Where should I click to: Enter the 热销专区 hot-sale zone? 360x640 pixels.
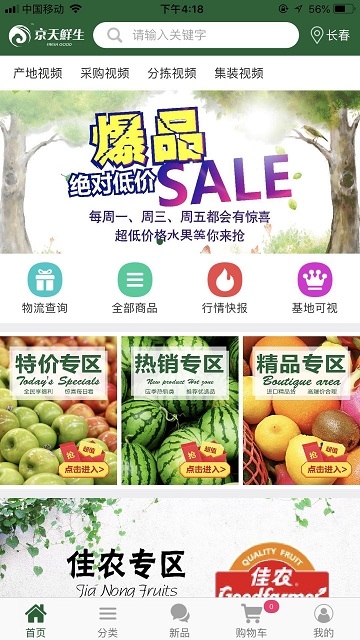tap(180, 411)
